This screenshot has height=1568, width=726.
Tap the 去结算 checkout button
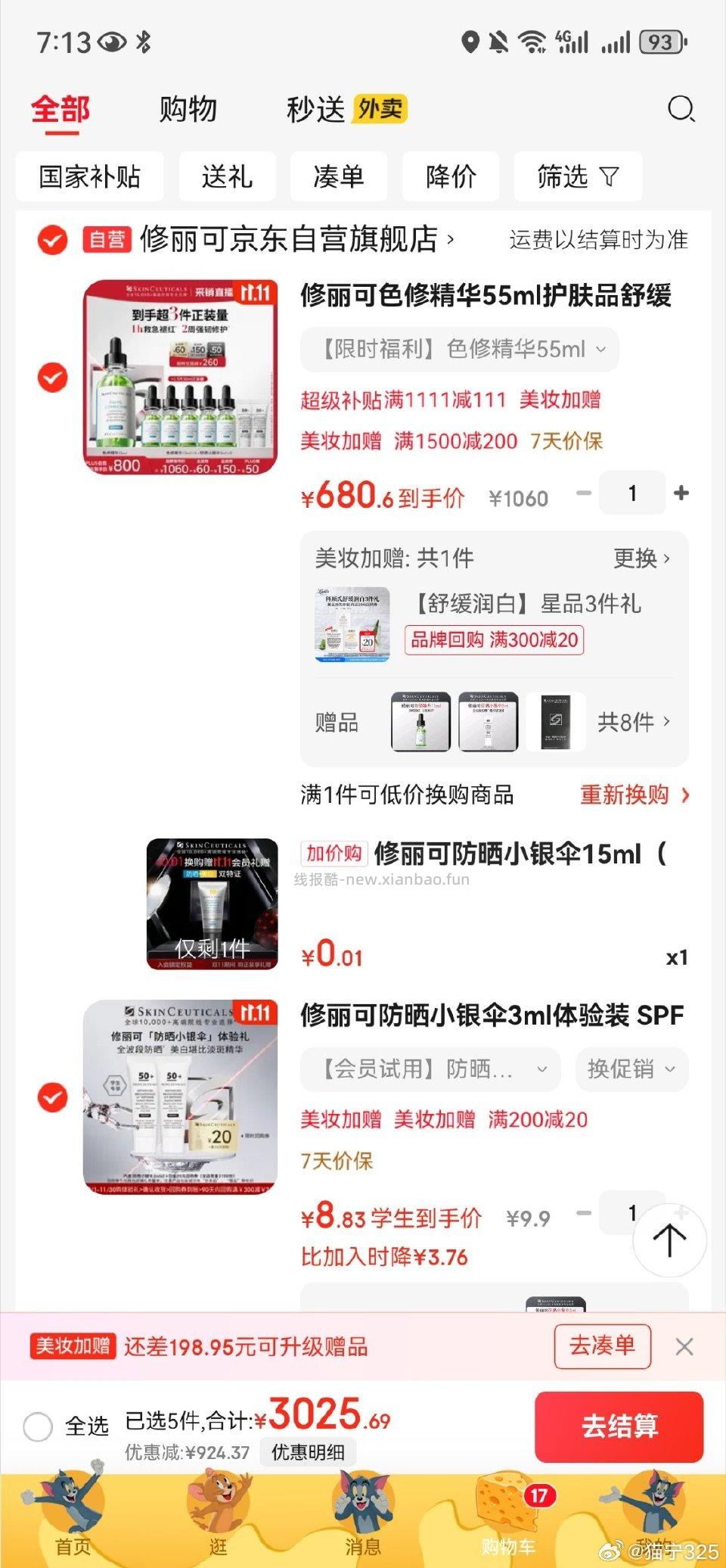[619, 1426]
